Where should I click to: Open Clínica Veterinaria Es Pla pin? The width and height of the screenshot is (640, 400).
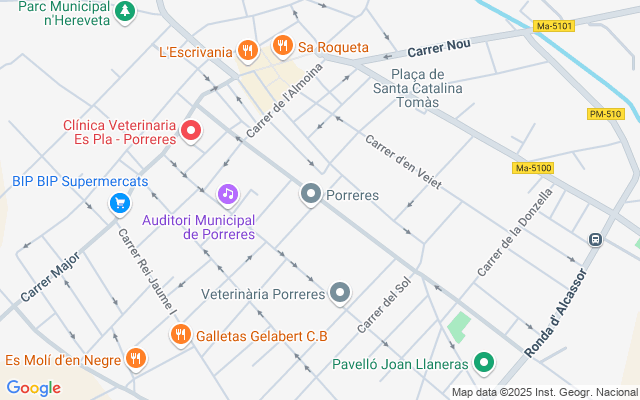pyautogui.click(x=190, y=130)
